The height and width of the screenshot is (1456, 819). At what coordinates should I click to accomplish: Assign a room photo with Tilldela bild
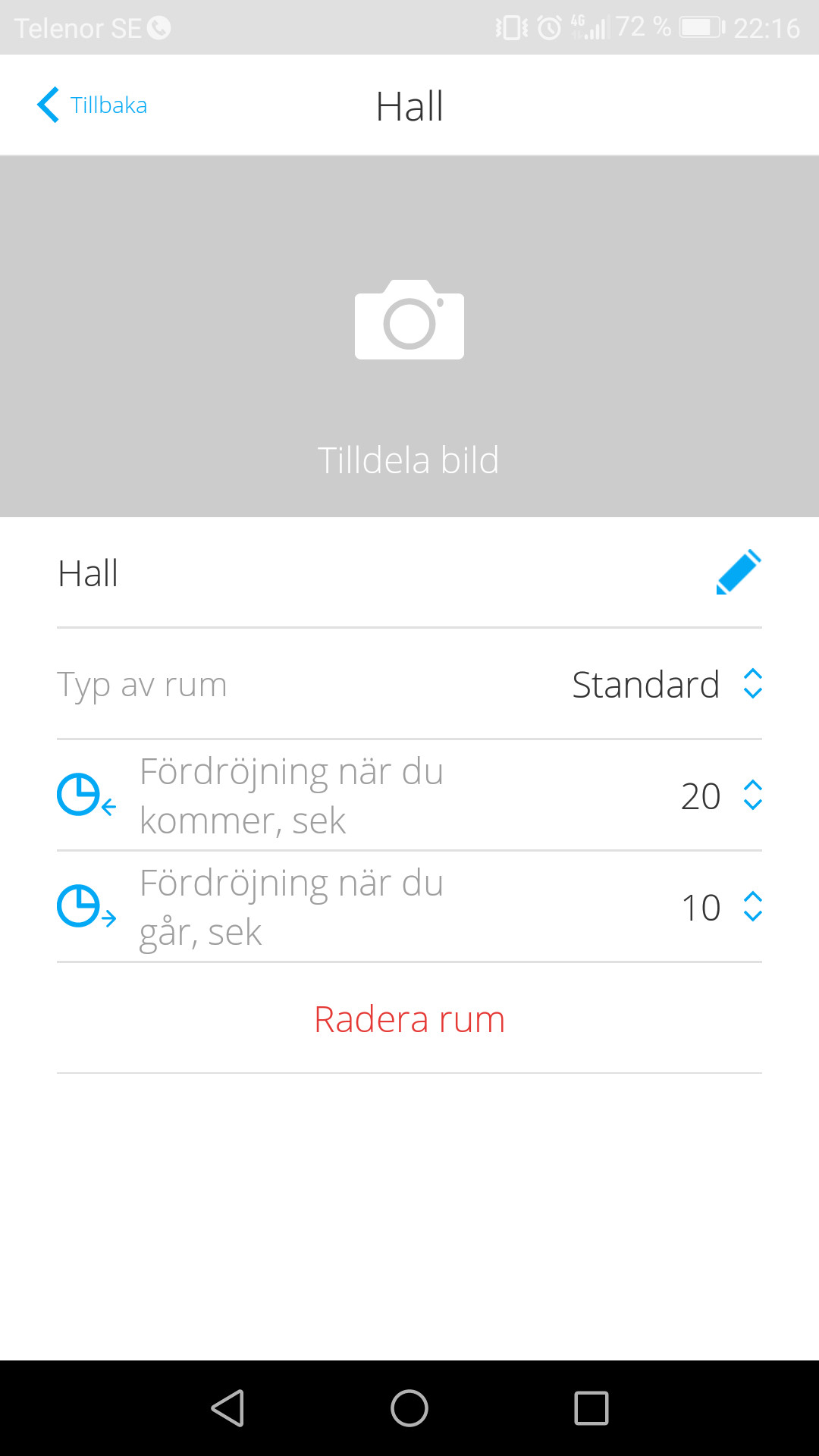409,337
